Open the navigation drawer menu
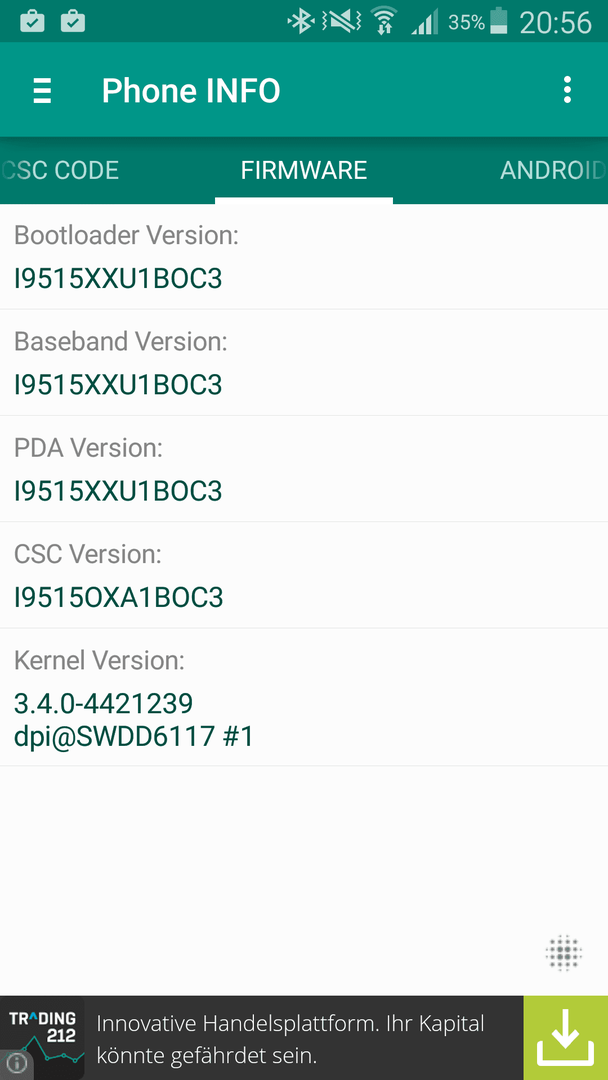 pyautogui.click(x=42, y=90)
